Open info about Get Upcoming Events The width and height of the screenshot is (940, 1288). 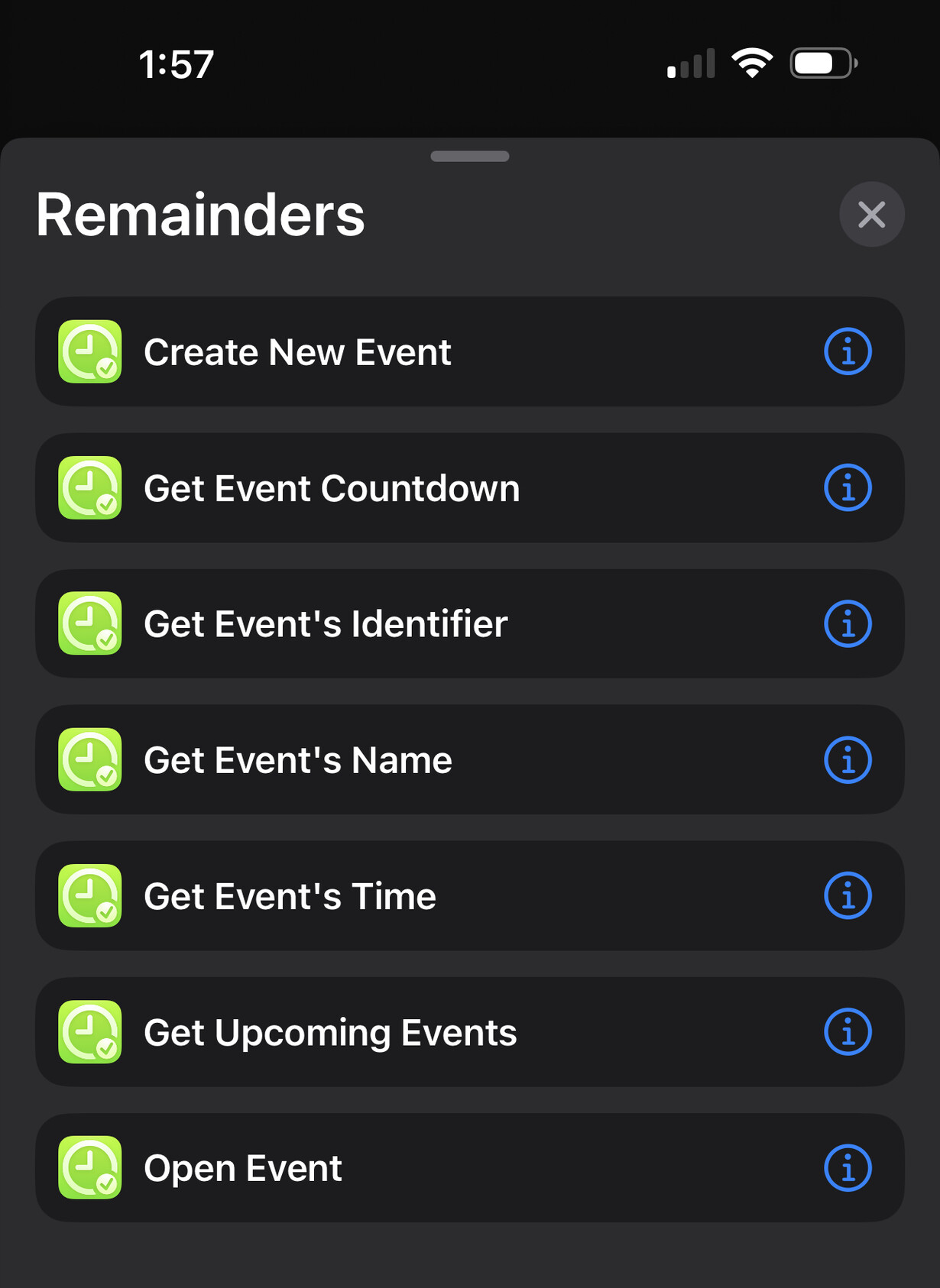[848, 1032]
